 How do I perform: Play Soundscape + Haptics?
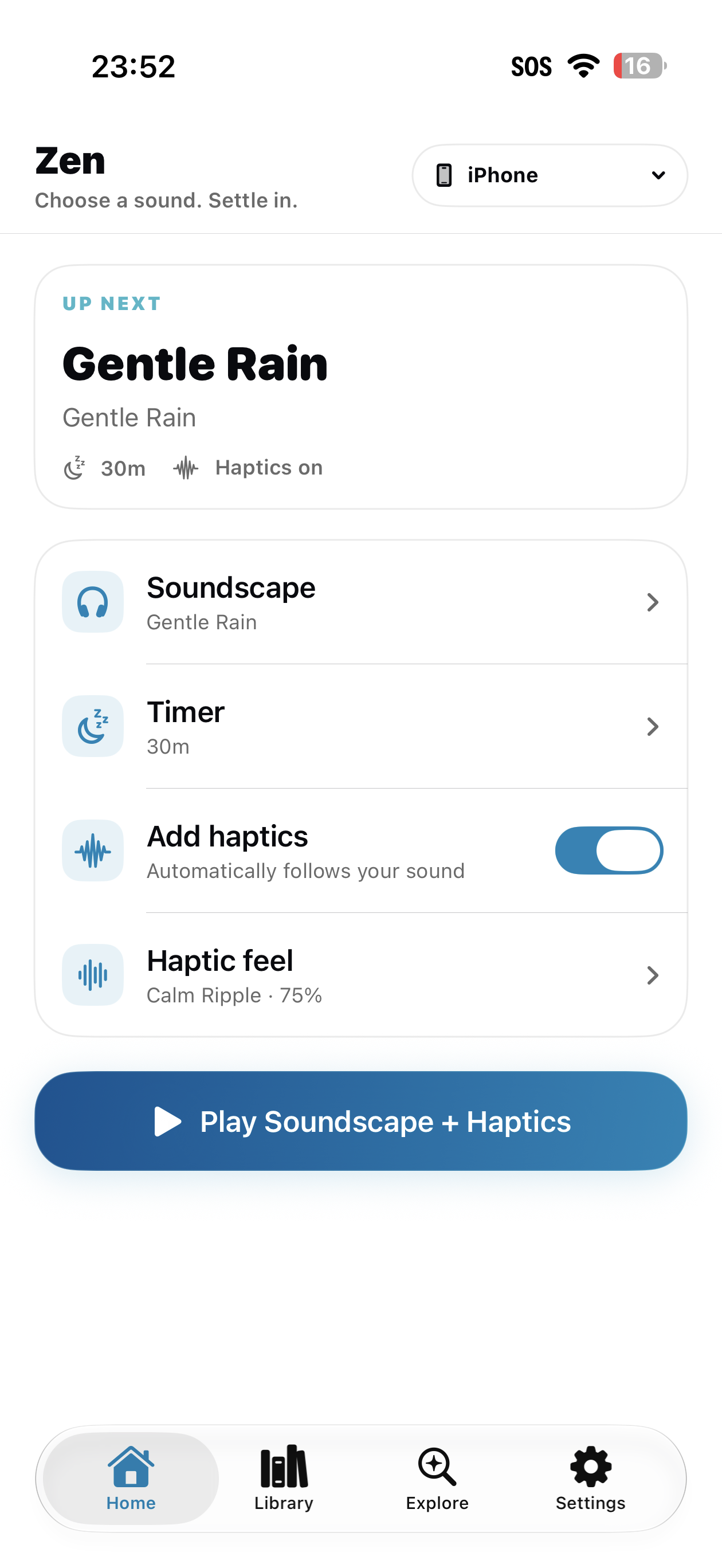pyautogui.click(x=361, y=1121)
